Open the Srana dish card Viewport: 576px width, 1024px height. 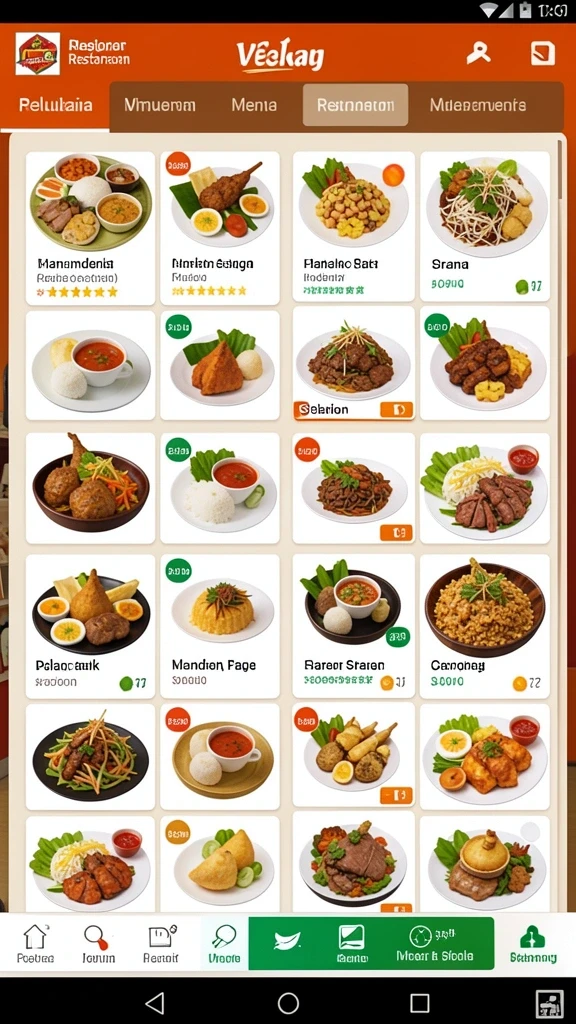point(485,227)
